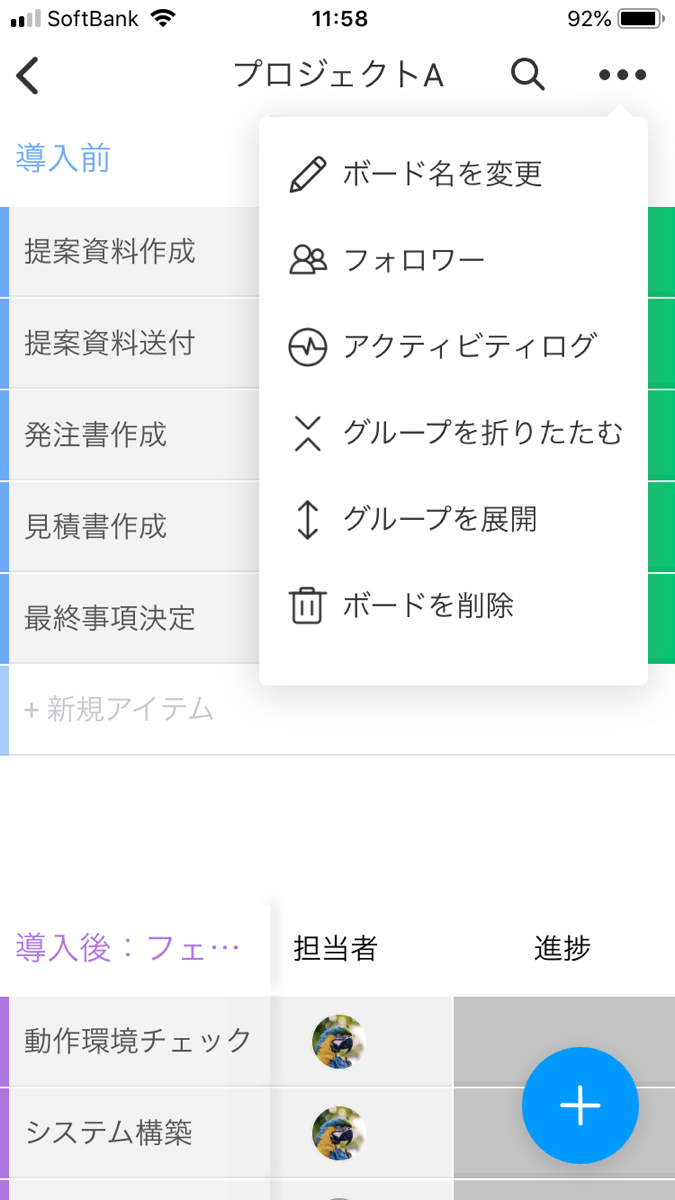The image size is (675, 1200).
Task: Open search with the magnifier icon
Action: tap(527, 74)
